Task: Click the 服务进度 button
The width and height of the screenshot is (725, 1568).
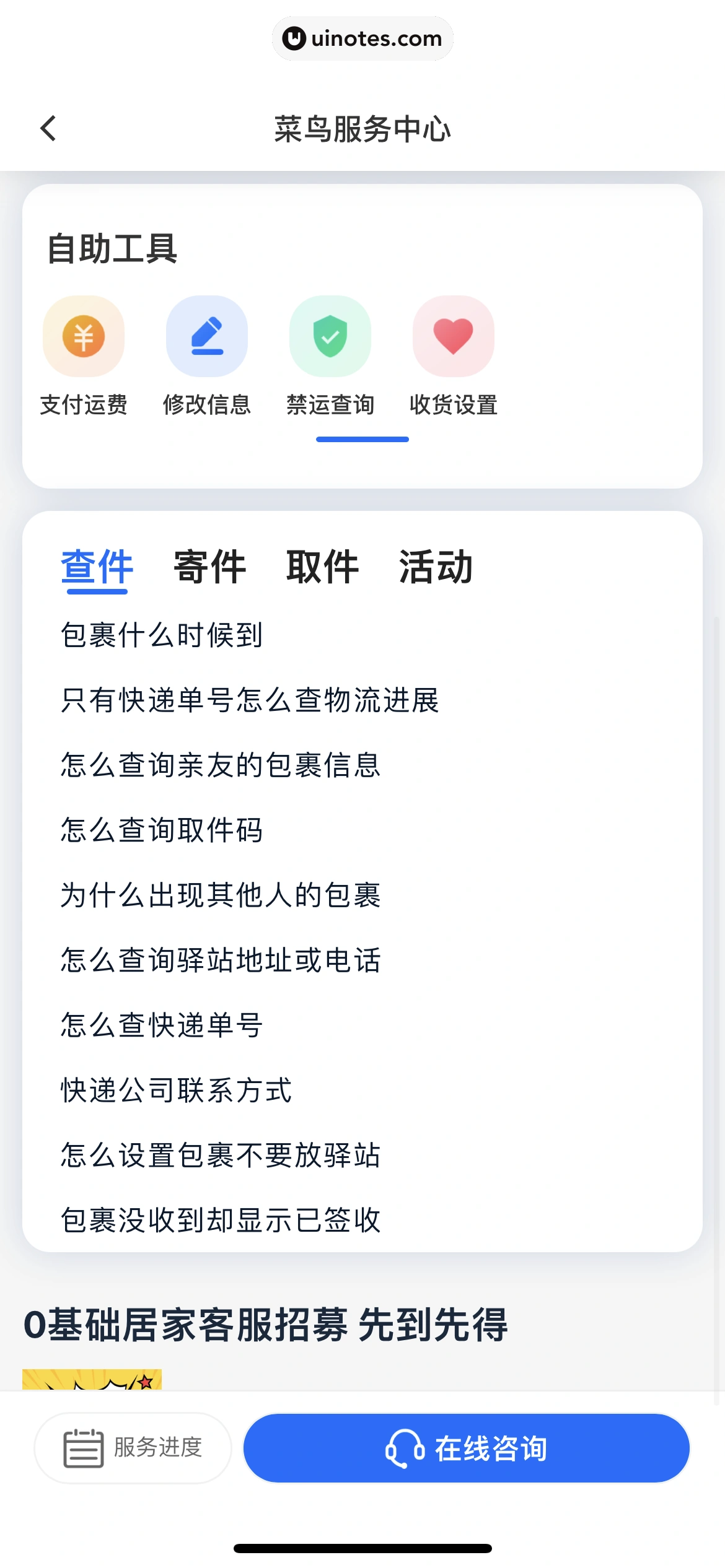Action: point(133,1448)
